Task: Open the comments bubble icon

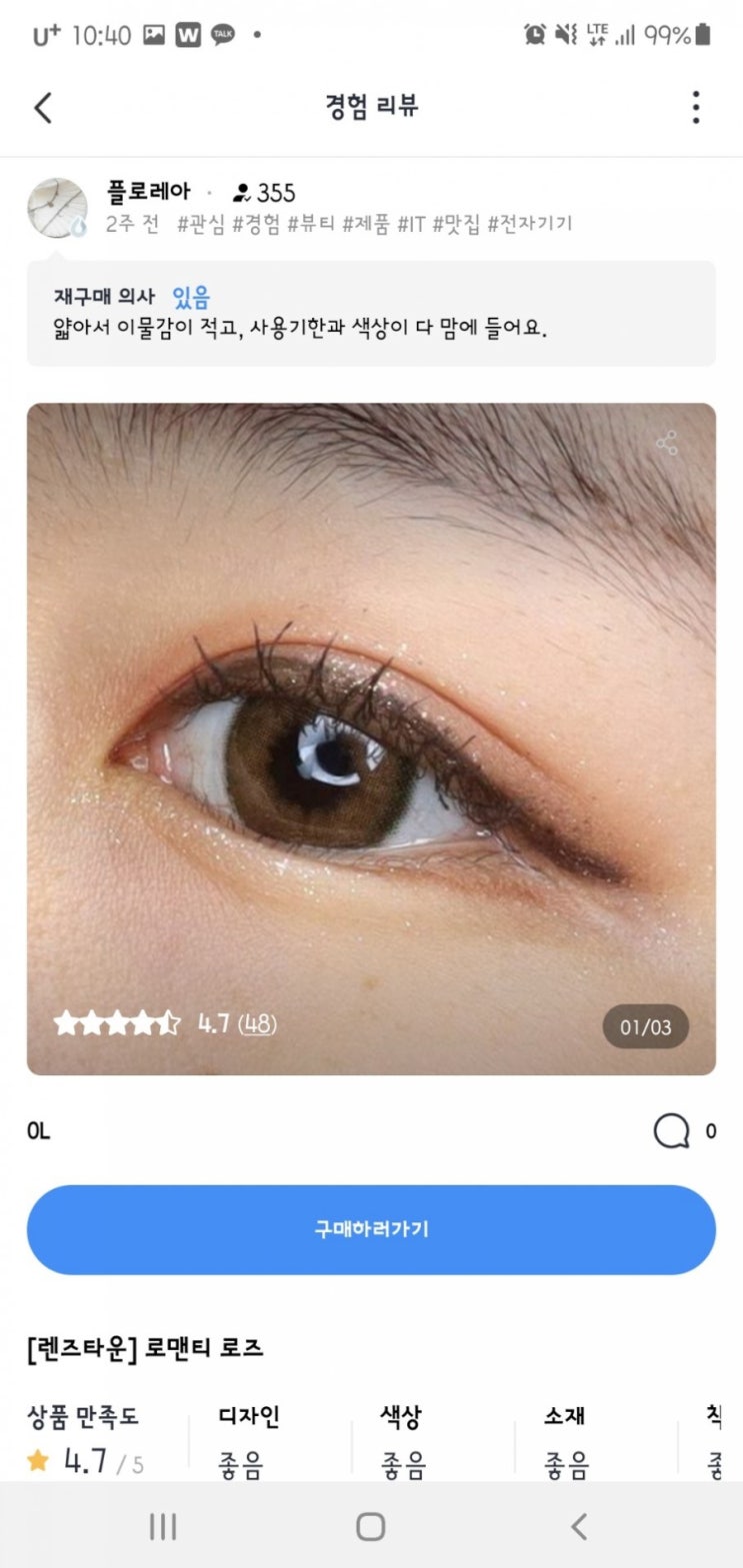Action: [x=671, y=1131]
